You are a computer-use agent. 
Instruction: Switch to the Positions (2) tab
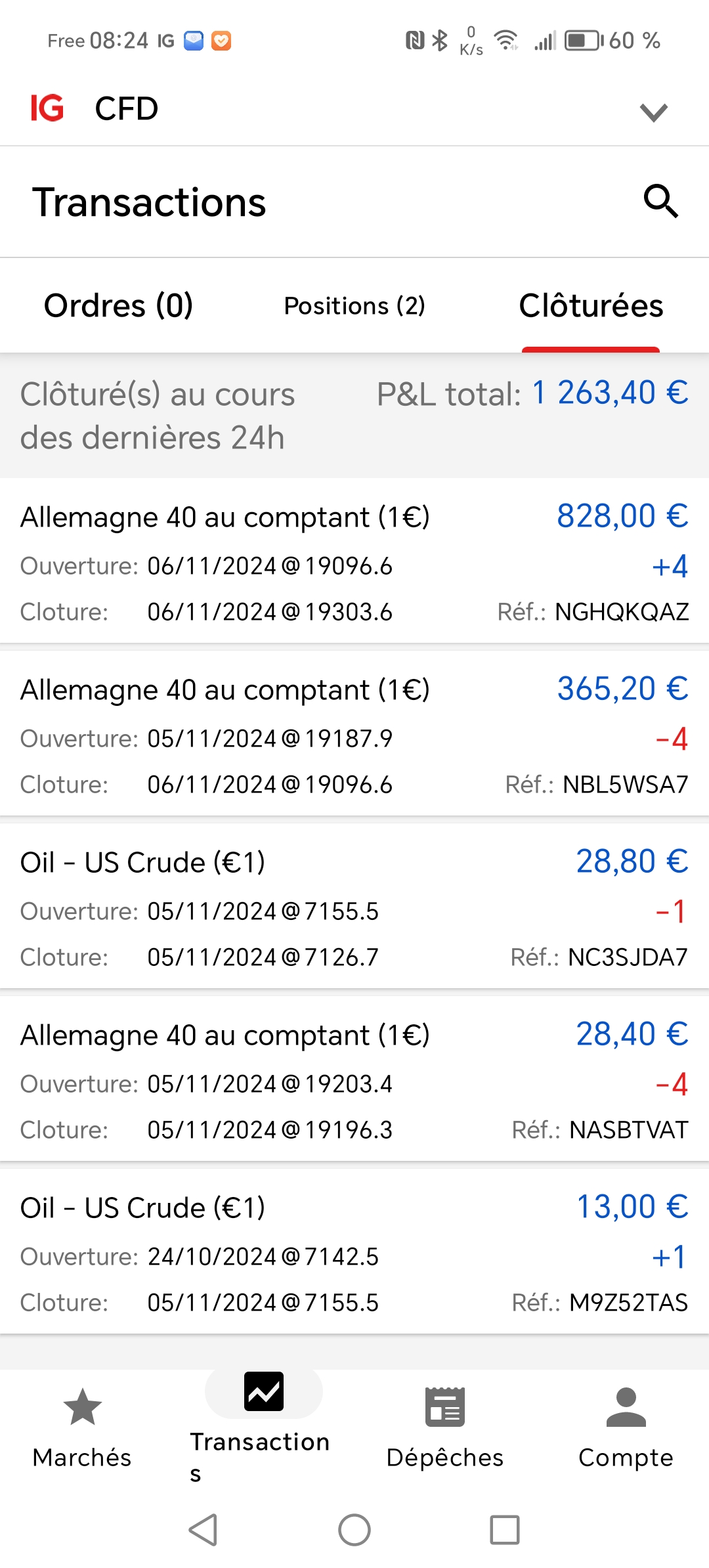coord(354,306)
